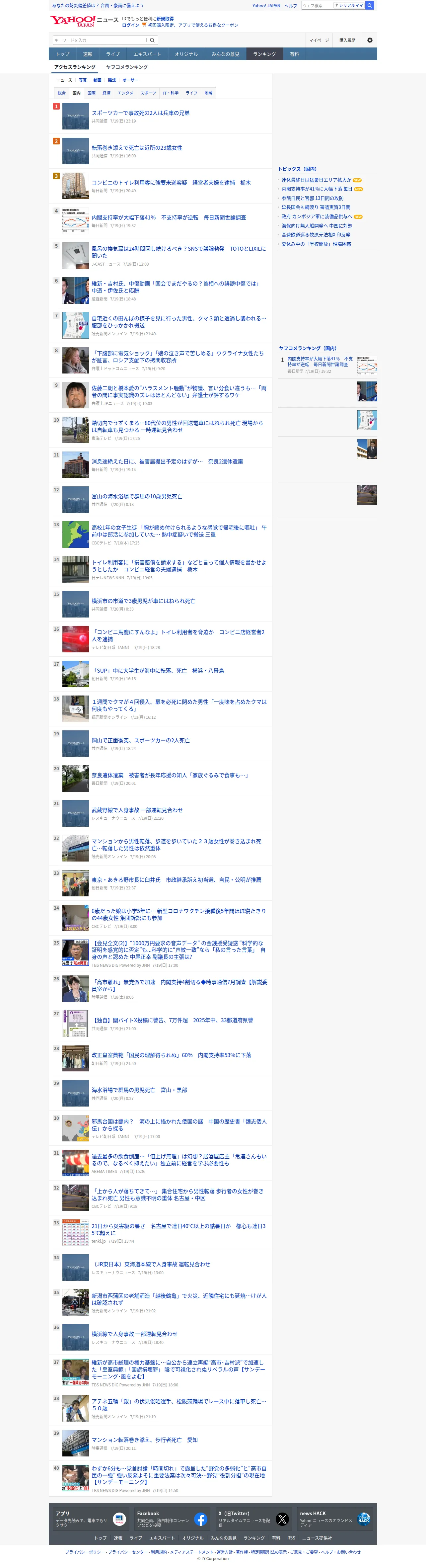Screen dimensions: 426x1568
Task: Open the settings gear icon
Action: tap(369, 40)
